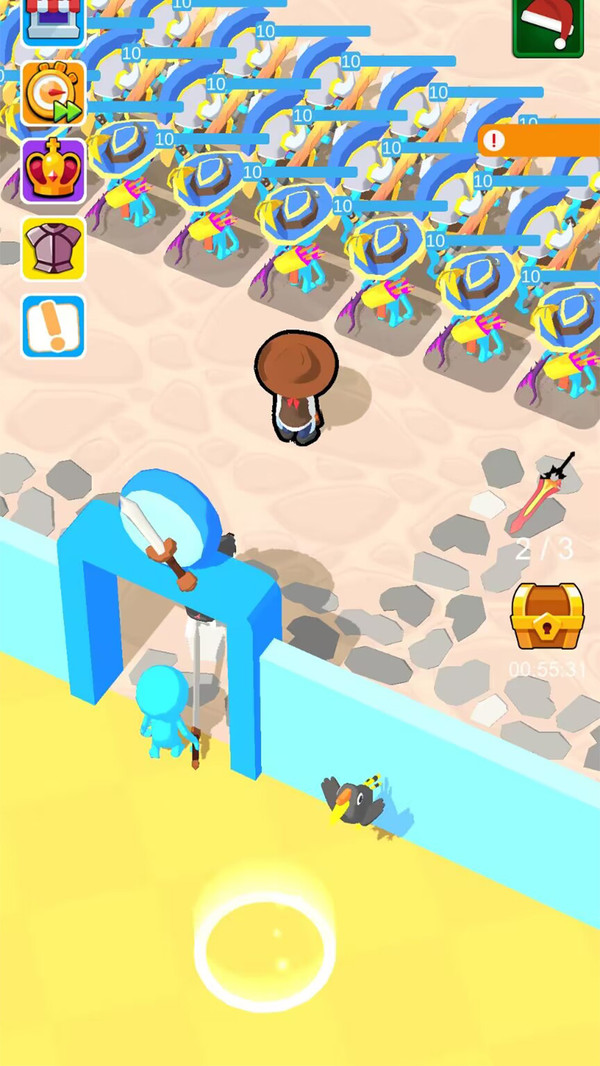The width and height of the screenshot is (600, 1066).
Task: Open the armor equipment icon
Action: coord(53,248)
